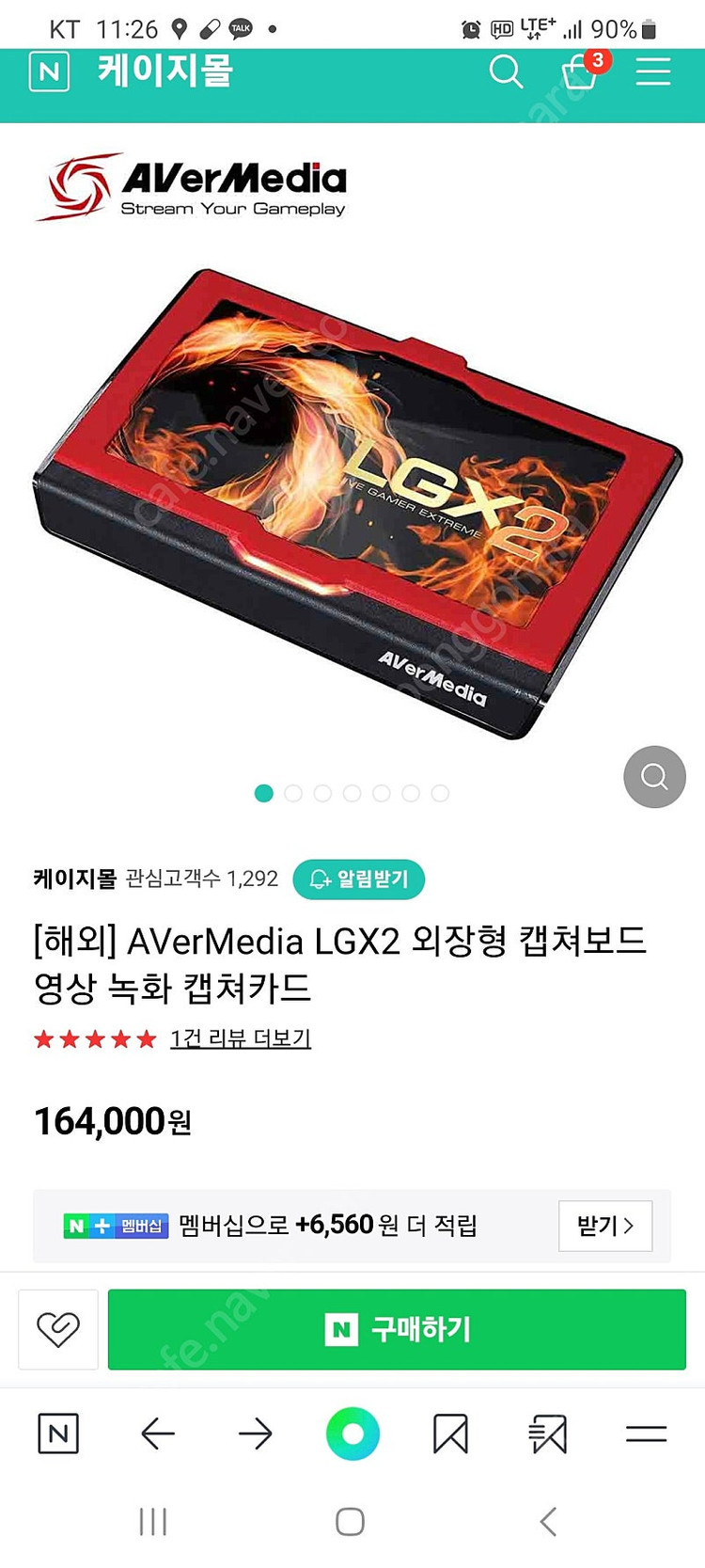Viewport: 705px width, 1568px height.
Task: Tap the system back button
Action: 548,1521
